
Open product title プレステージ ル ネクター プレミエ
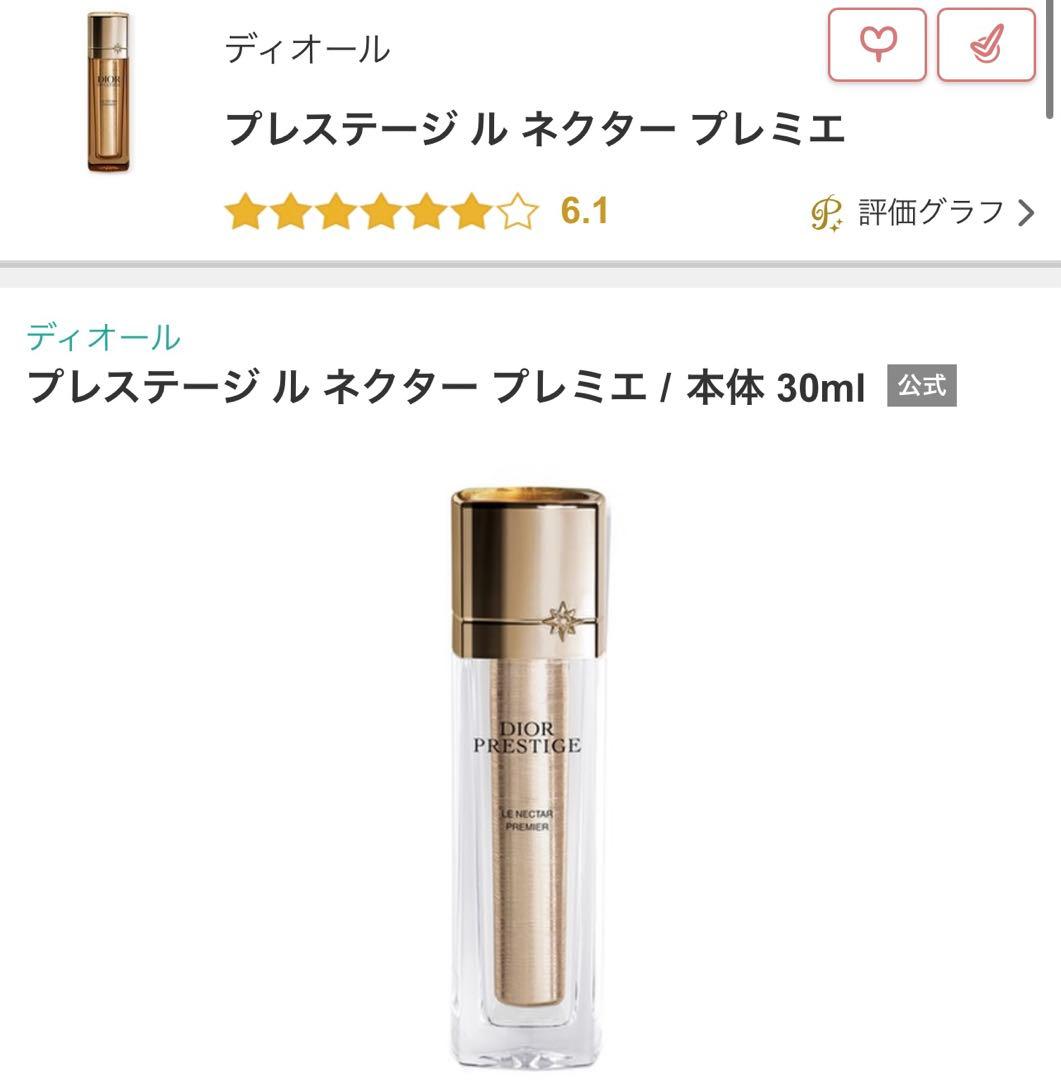pyautogui.click(x=534, y=129)
